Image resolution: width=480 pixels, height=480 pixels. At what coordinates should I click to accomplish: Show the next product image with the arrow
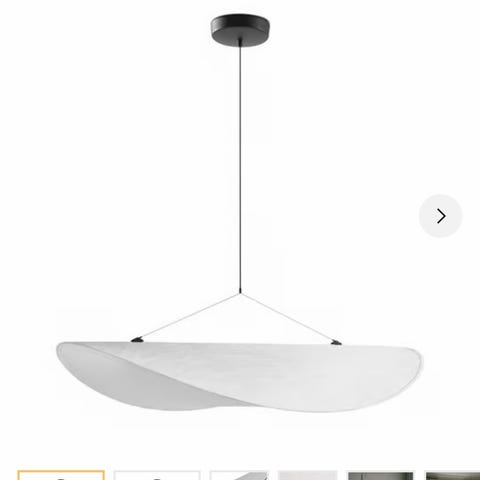441,216
